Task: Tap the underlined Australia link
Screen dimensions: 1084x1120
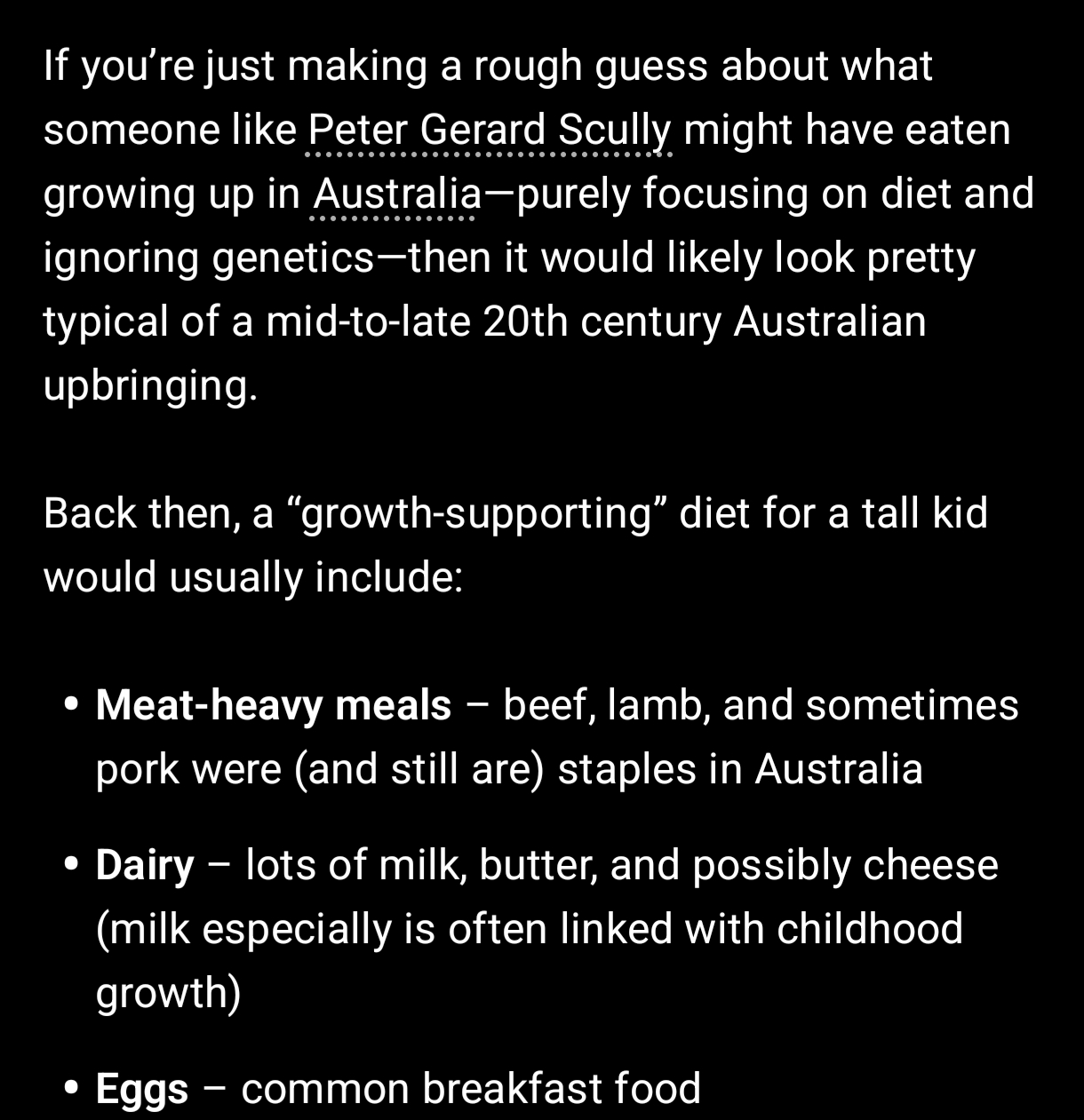Action: (395, 195)
